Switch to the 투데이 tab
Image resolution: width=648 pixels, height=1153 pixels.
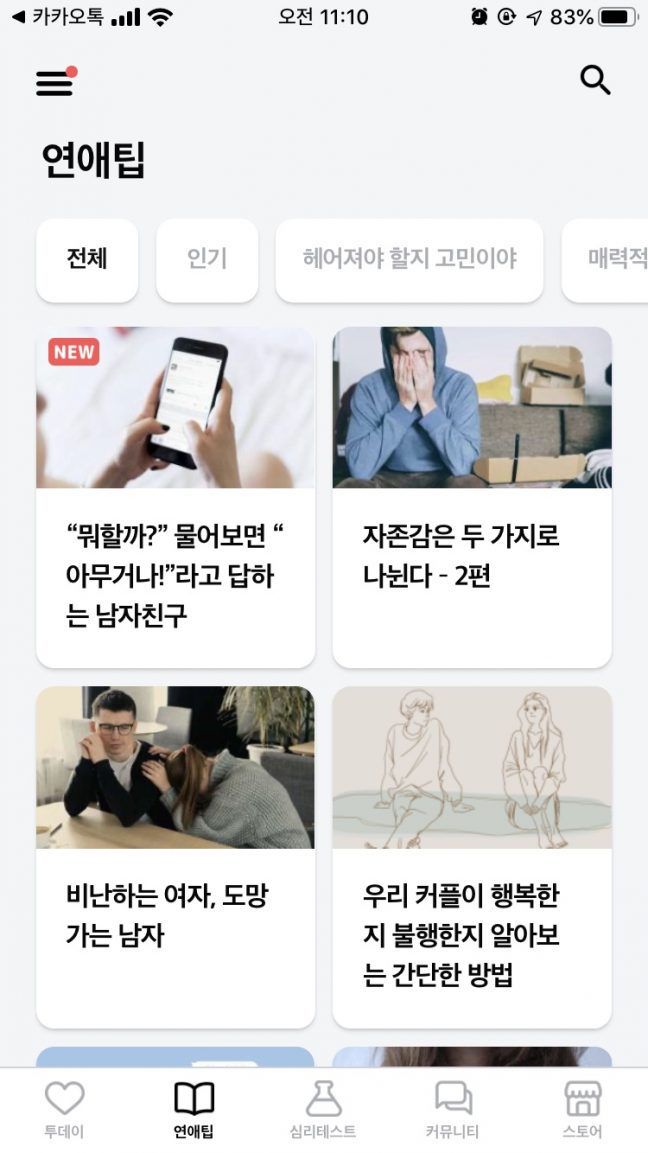click(x=64, y=1110)
